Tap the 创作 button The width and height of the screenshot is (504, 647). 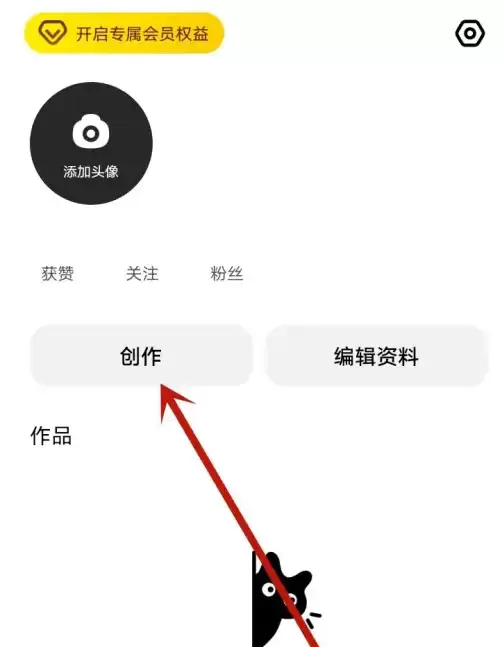point(141,356)
